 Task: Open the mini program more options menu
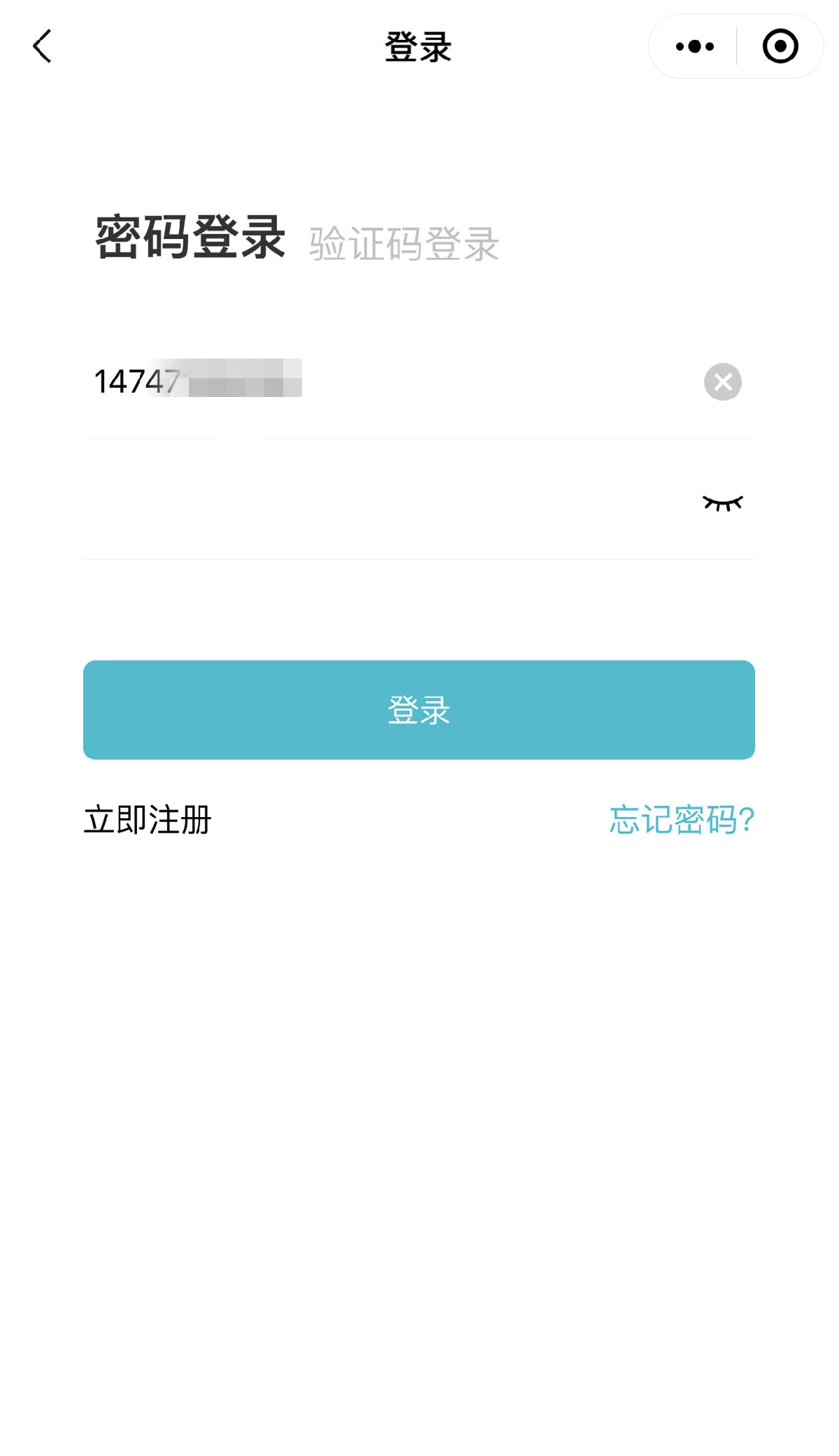[x=694, y=47]
